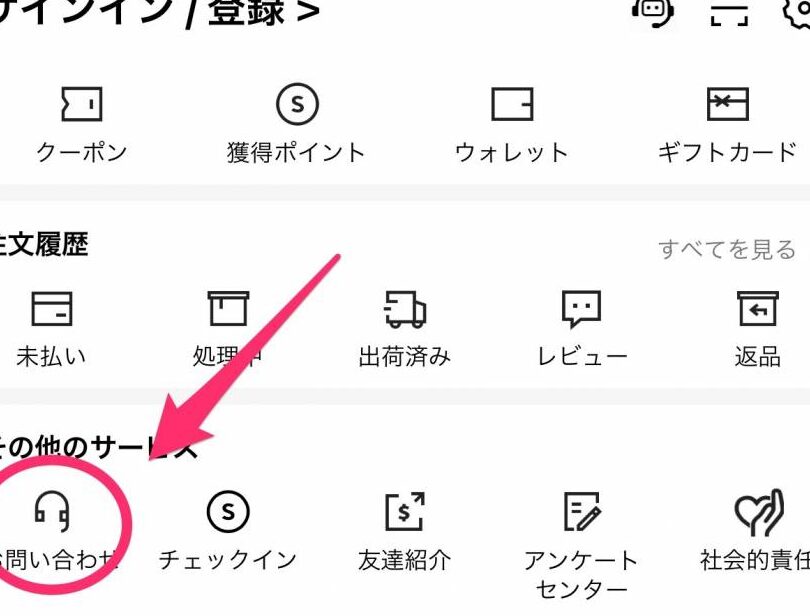Tap すべてを見る to view all orders
Viewport: 810px width, 616px height.
(x=726, y=249)
